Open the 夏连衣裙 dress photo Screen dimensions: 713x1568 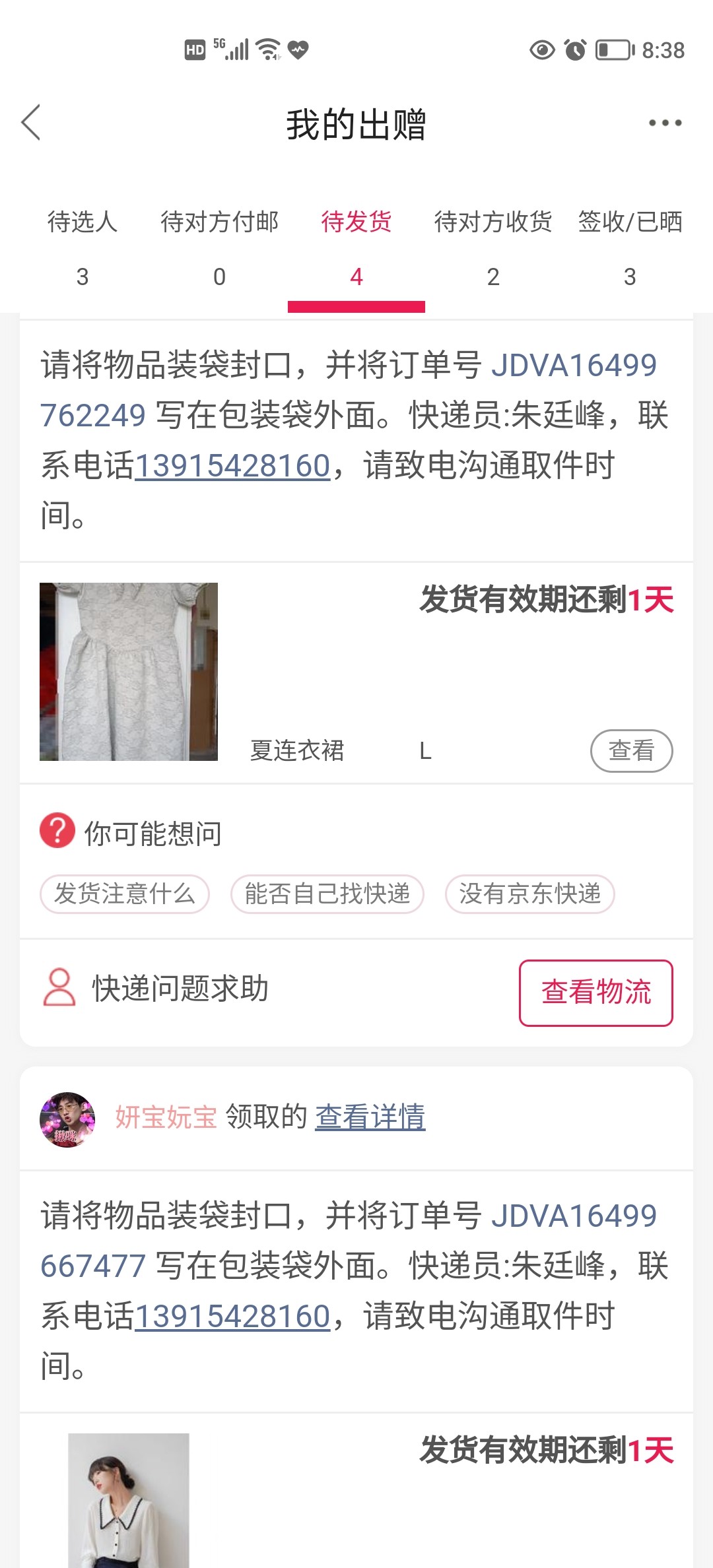[129, 671]
